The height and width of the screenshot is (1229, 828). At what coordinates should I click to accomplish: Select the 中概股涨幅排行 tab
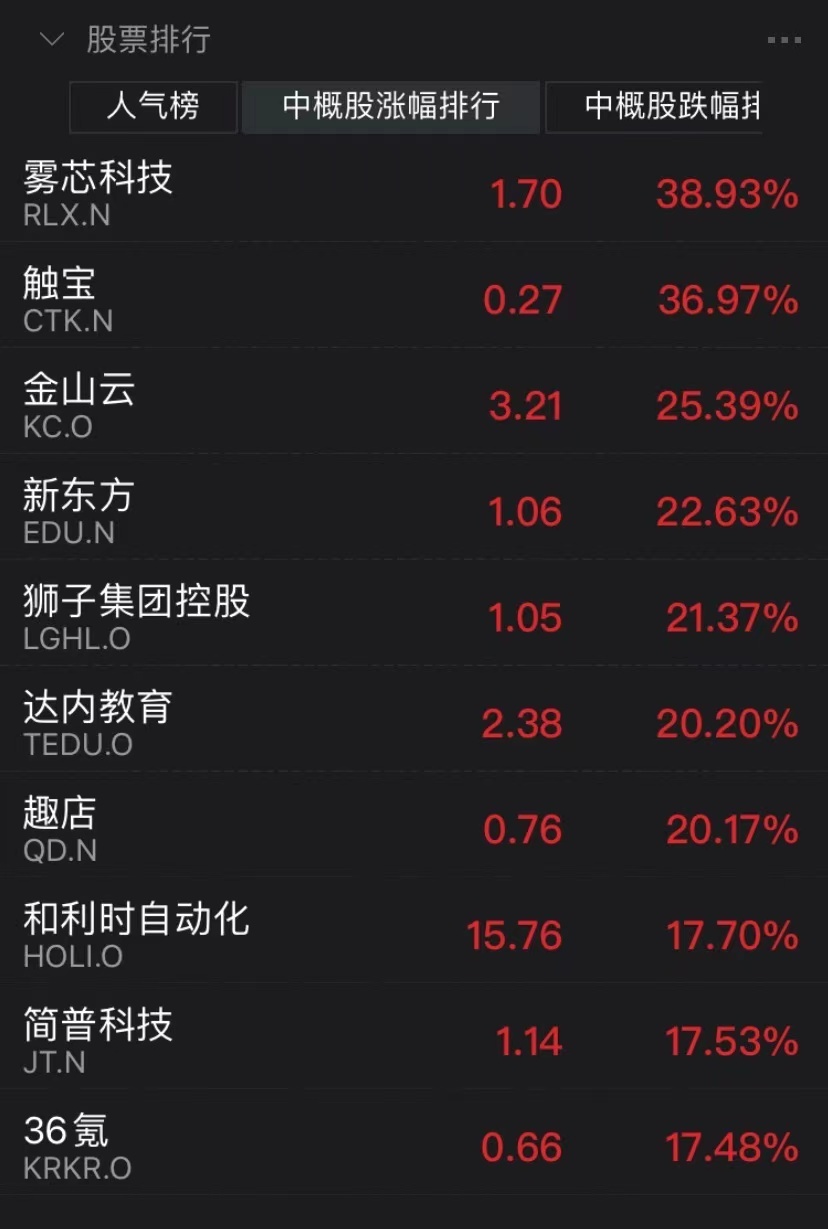pos(390,107)
